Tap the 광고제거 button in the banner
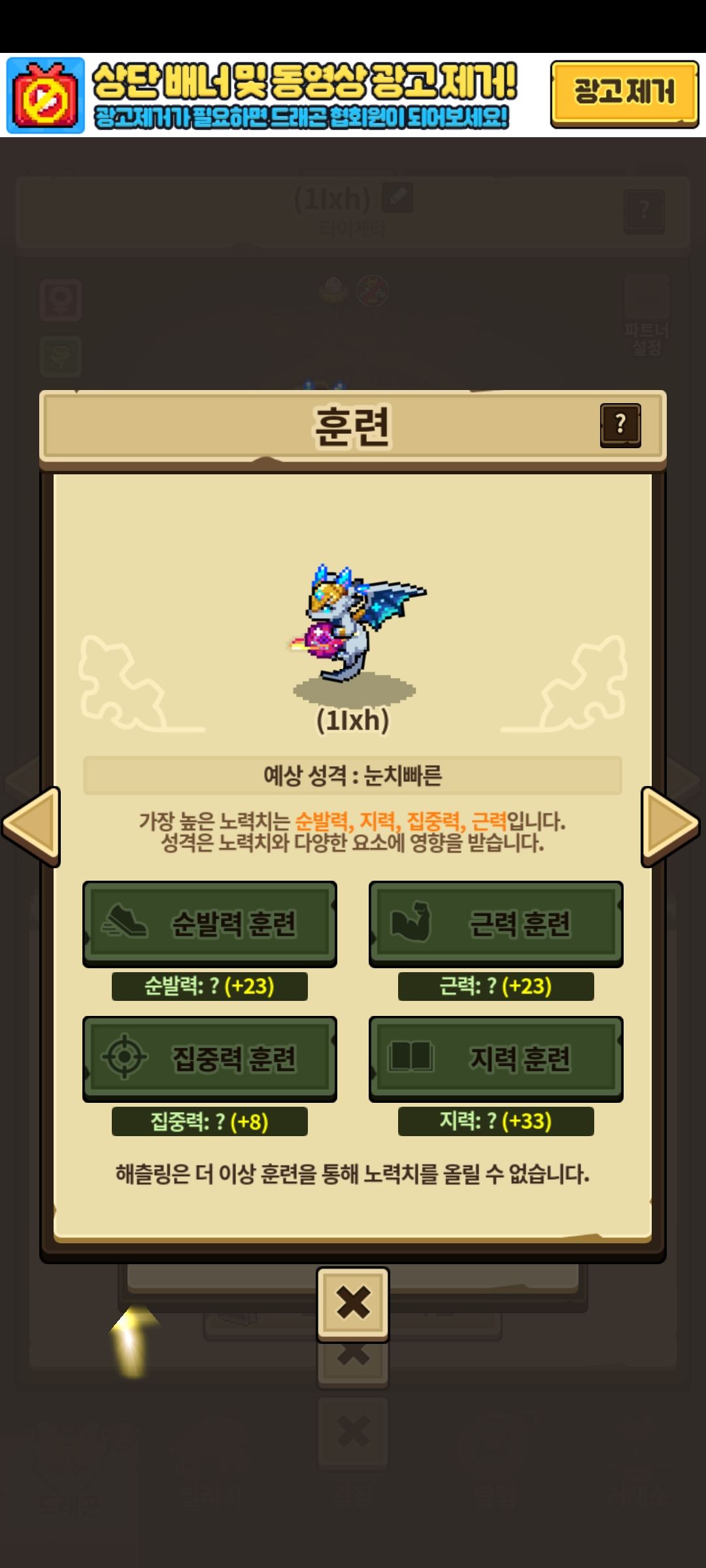The width and height of the screenshot is (706, 1568). click(624, 93)
